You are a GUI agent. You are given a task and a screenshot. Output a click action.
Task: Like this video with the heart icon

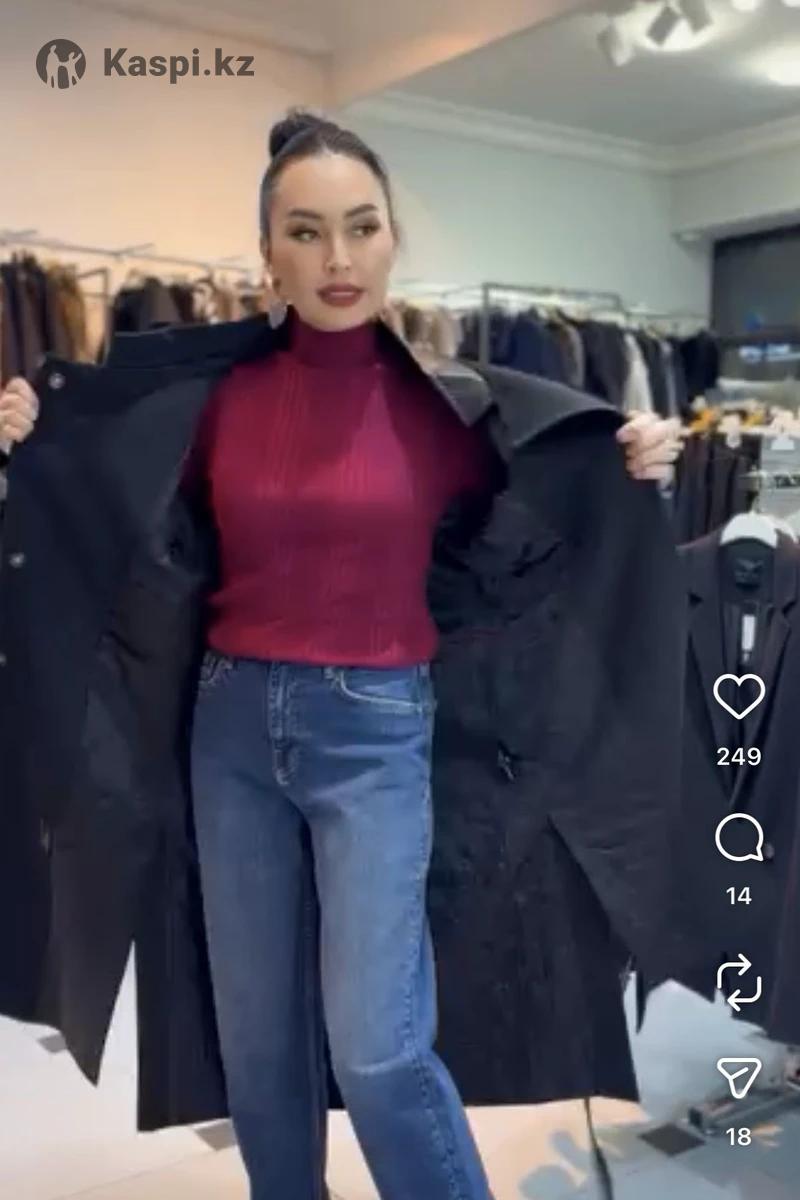[739, 697]
